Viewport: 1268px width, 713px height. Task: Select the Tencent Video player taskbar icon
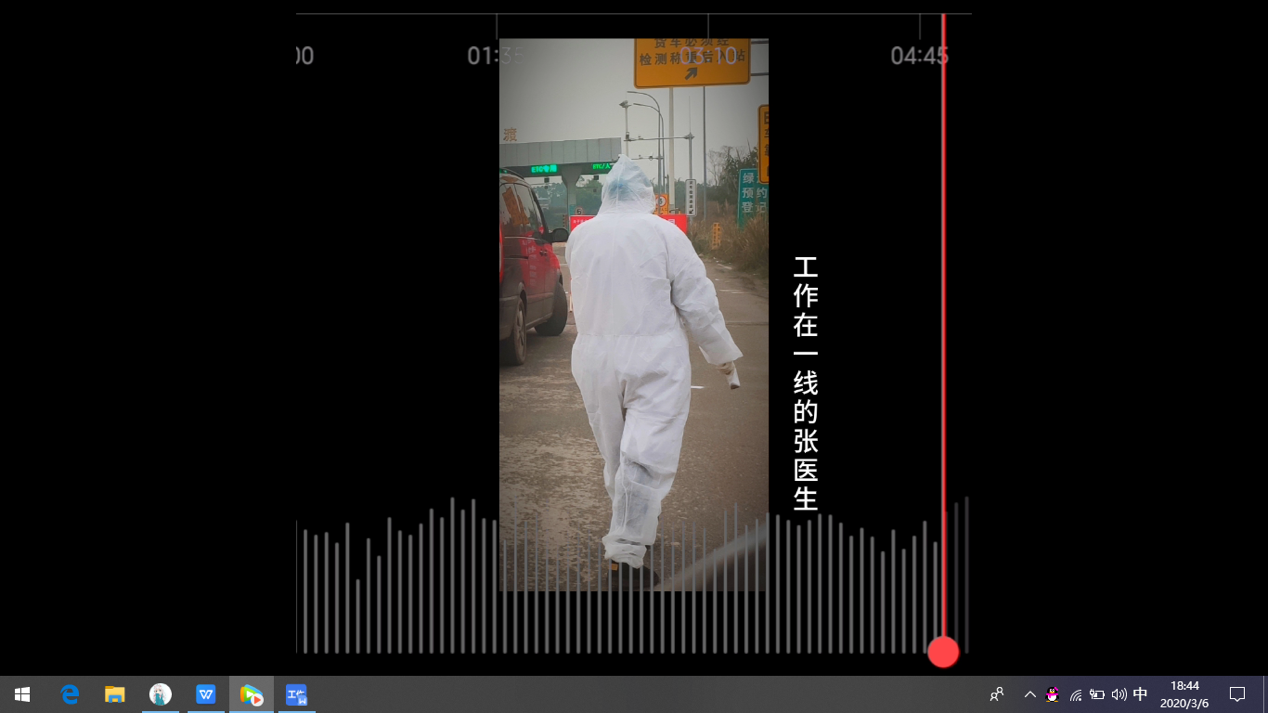tap(251, 694)
